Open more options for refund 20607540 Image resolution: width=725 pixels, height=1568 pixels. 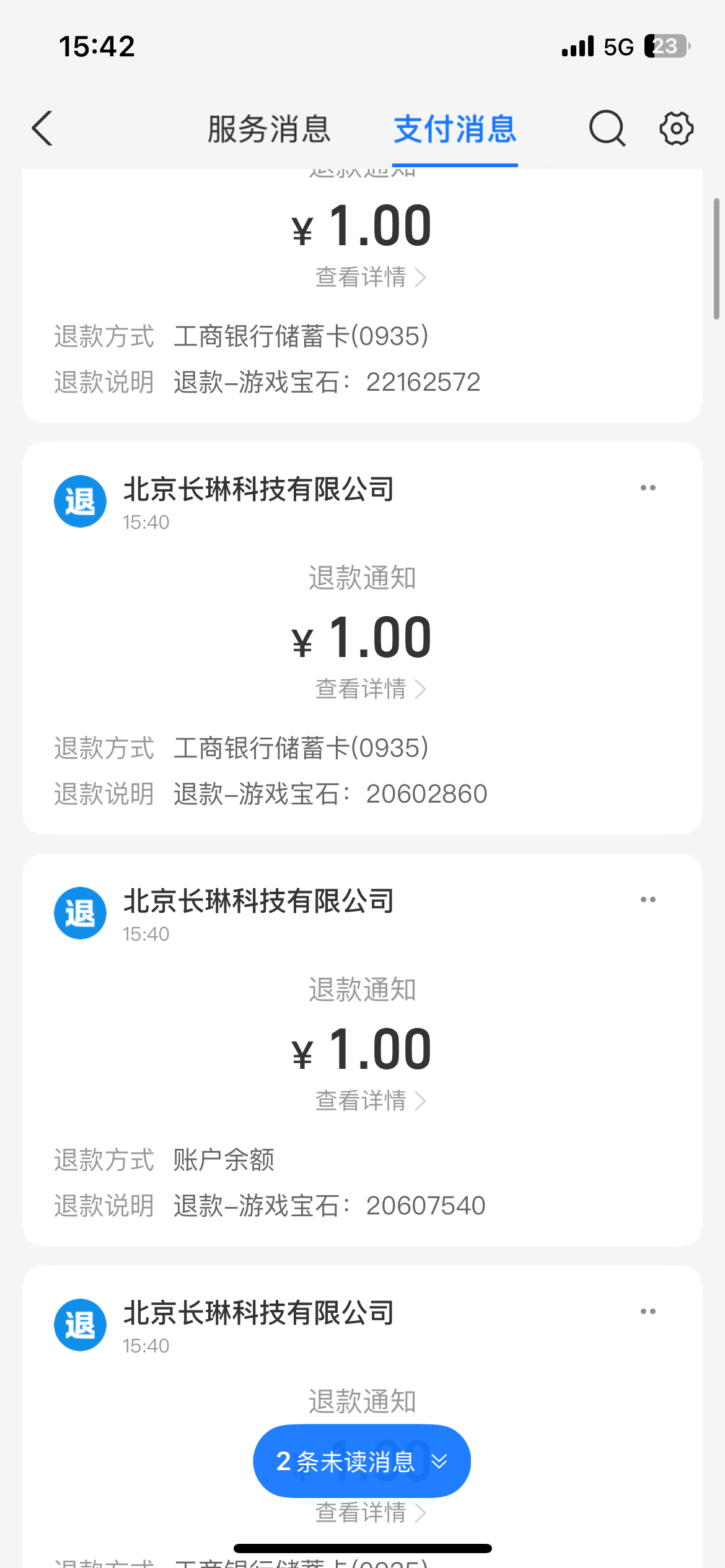(x=648, y=900)
